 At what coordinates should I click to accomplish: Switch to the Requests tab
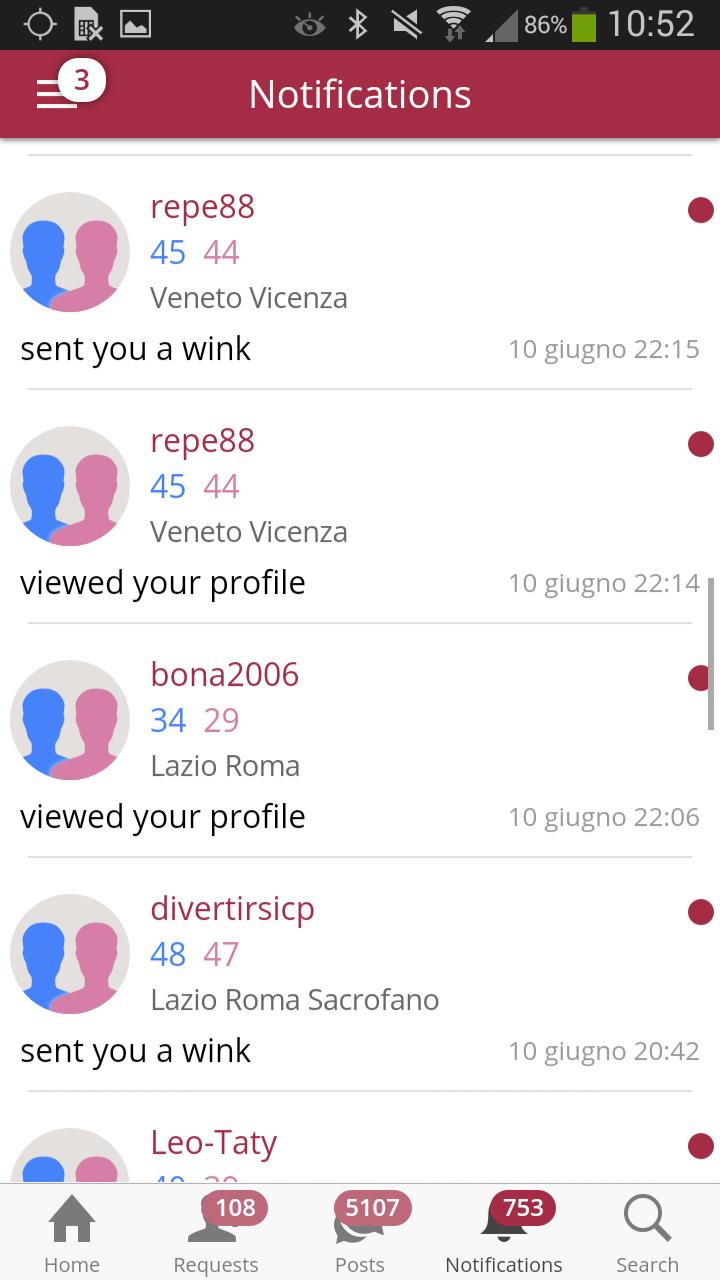(216, 1234)
